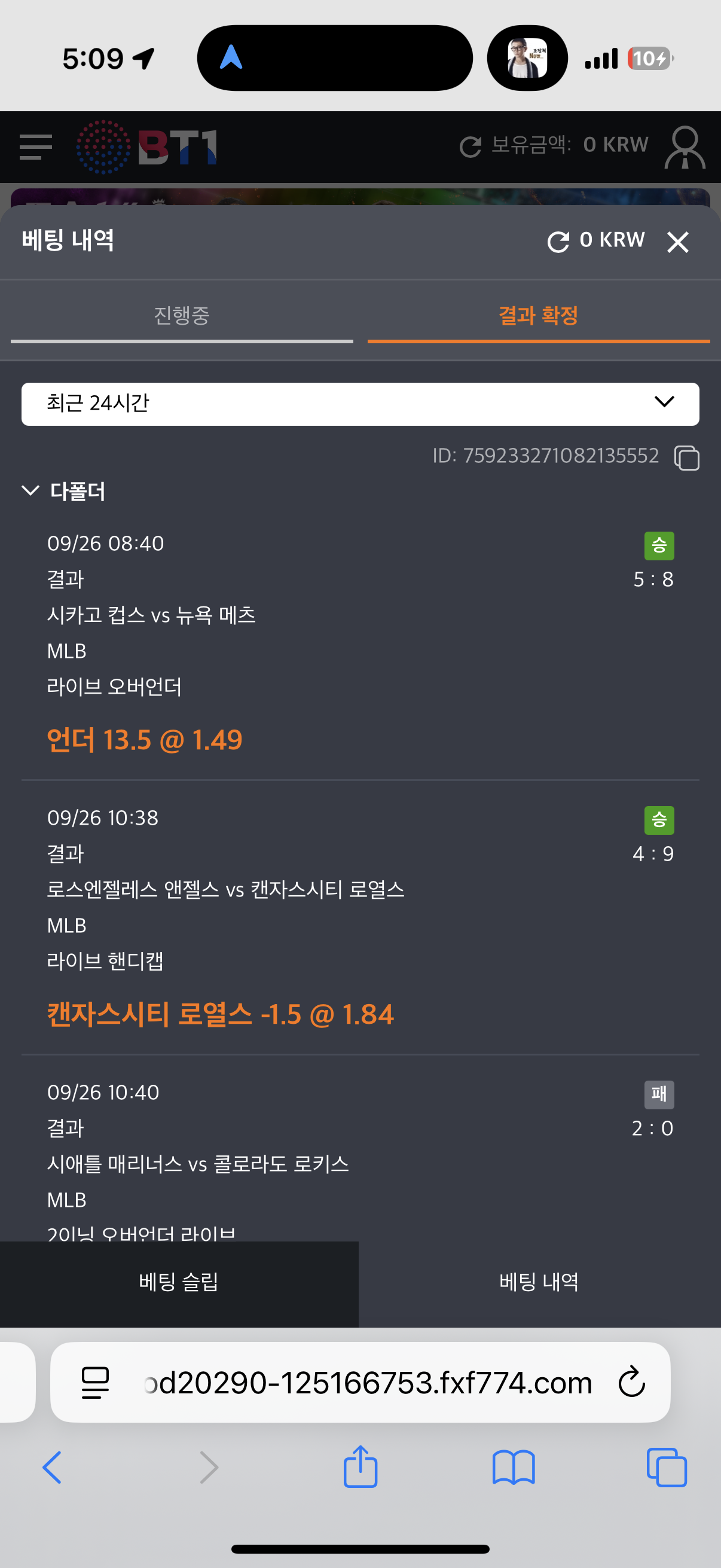Open the 최근 24시간 period dropdown
Image resolution: width=721 pixels, height=1568 pixels.
360,404
